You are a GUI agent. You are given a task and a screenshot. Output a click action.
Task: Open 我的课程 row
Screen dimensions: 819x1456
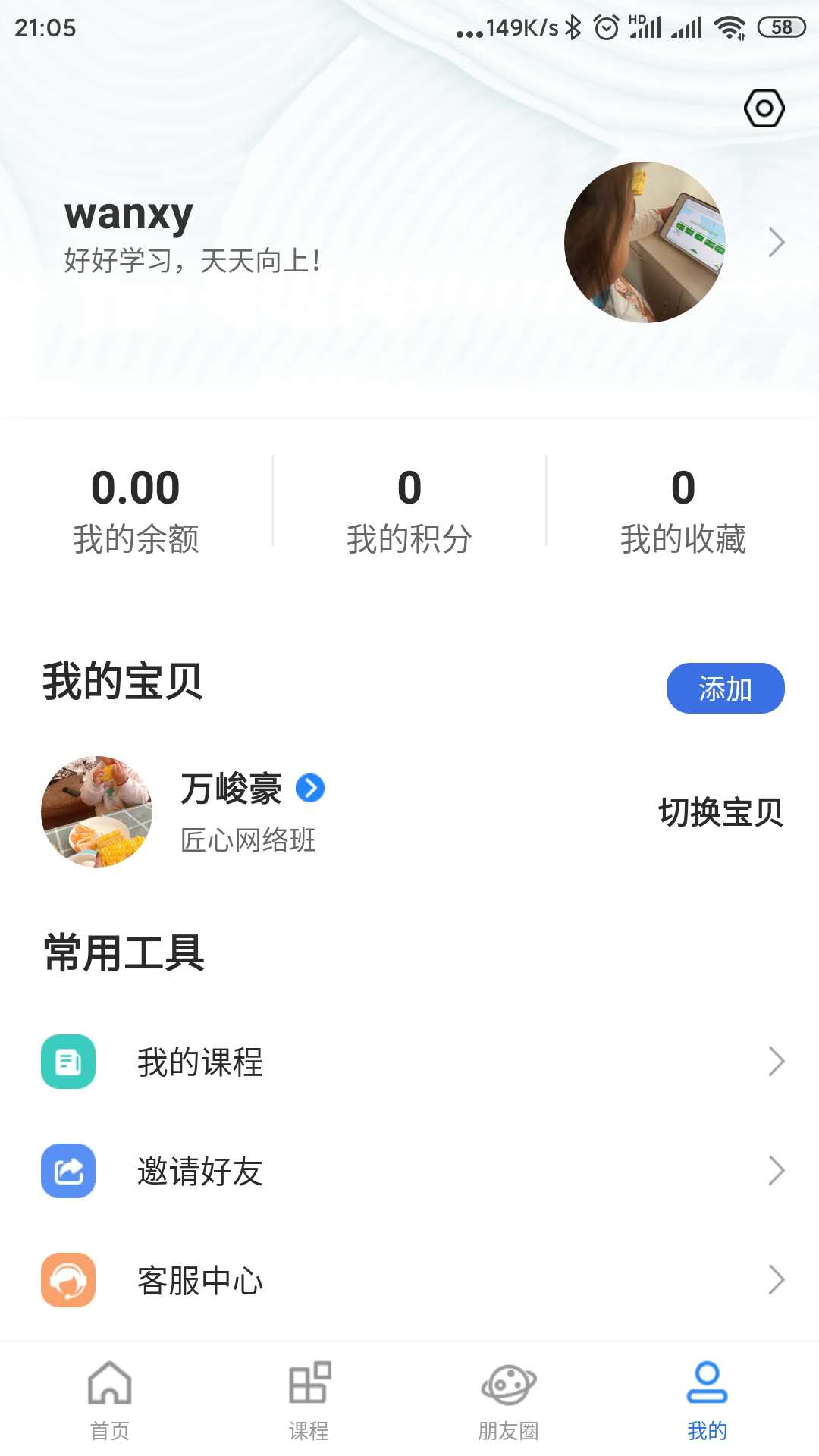[x=409, y=1062]
